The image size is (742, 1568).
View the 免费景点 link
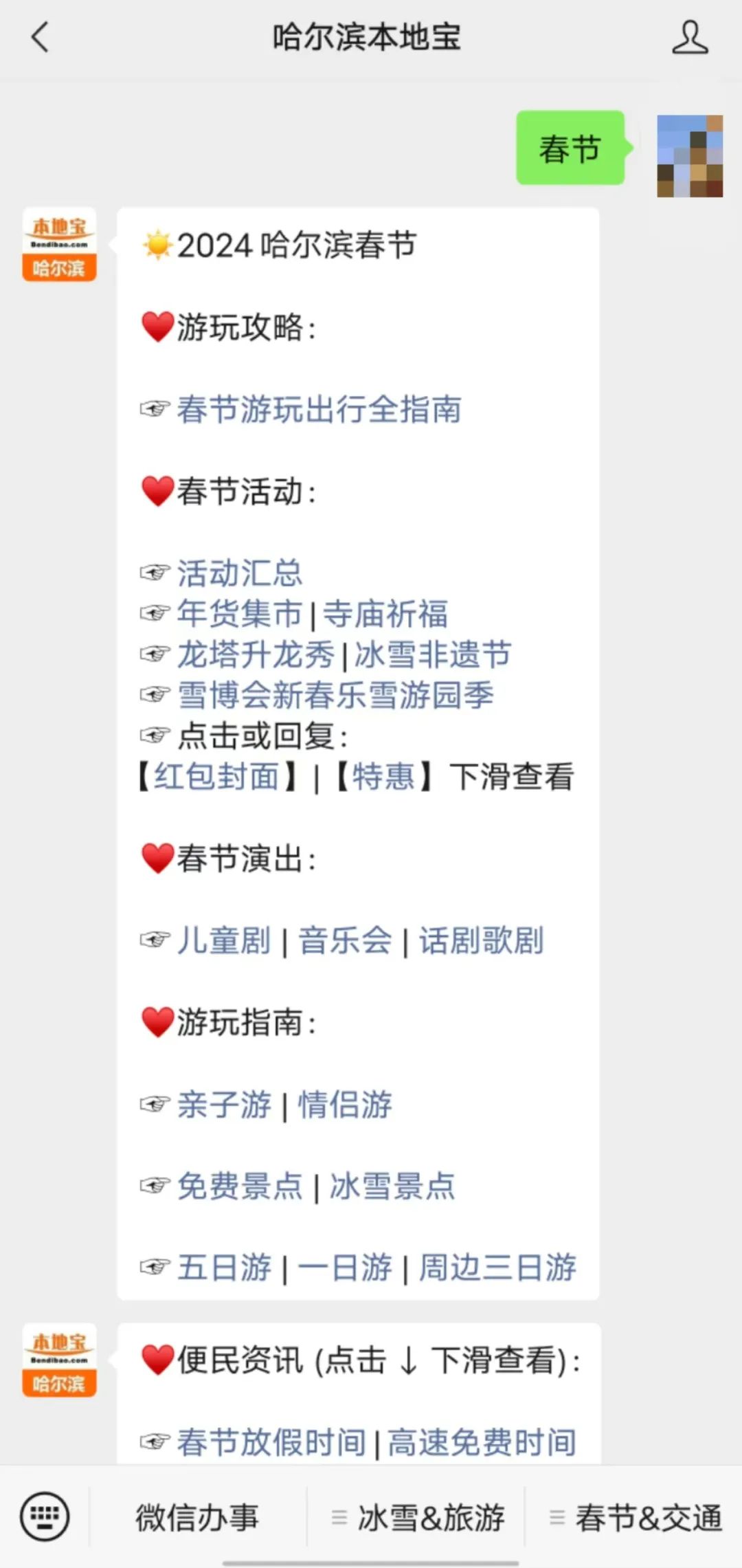tap(240, 1186)
